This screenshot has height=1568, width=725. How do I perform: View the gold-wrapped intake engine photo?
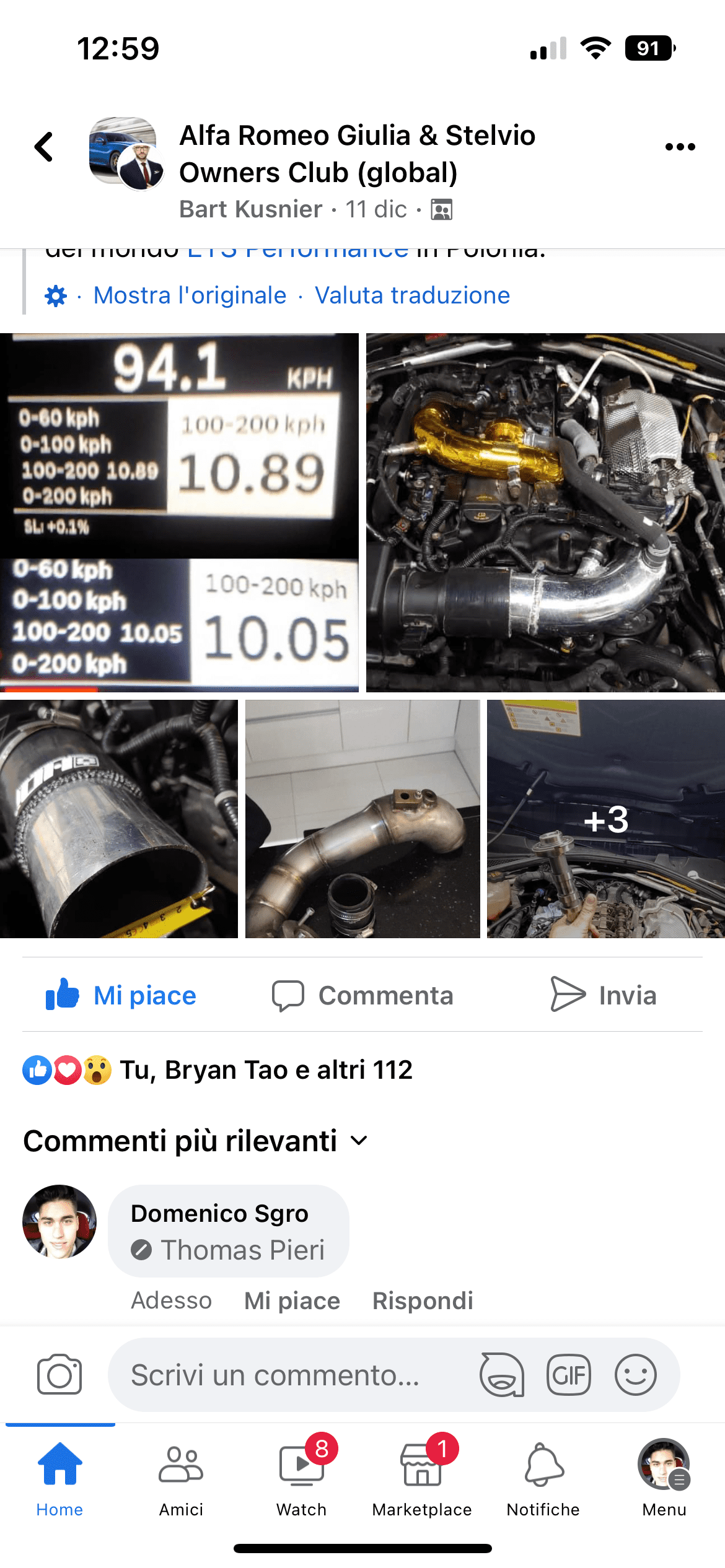[545, 512]
